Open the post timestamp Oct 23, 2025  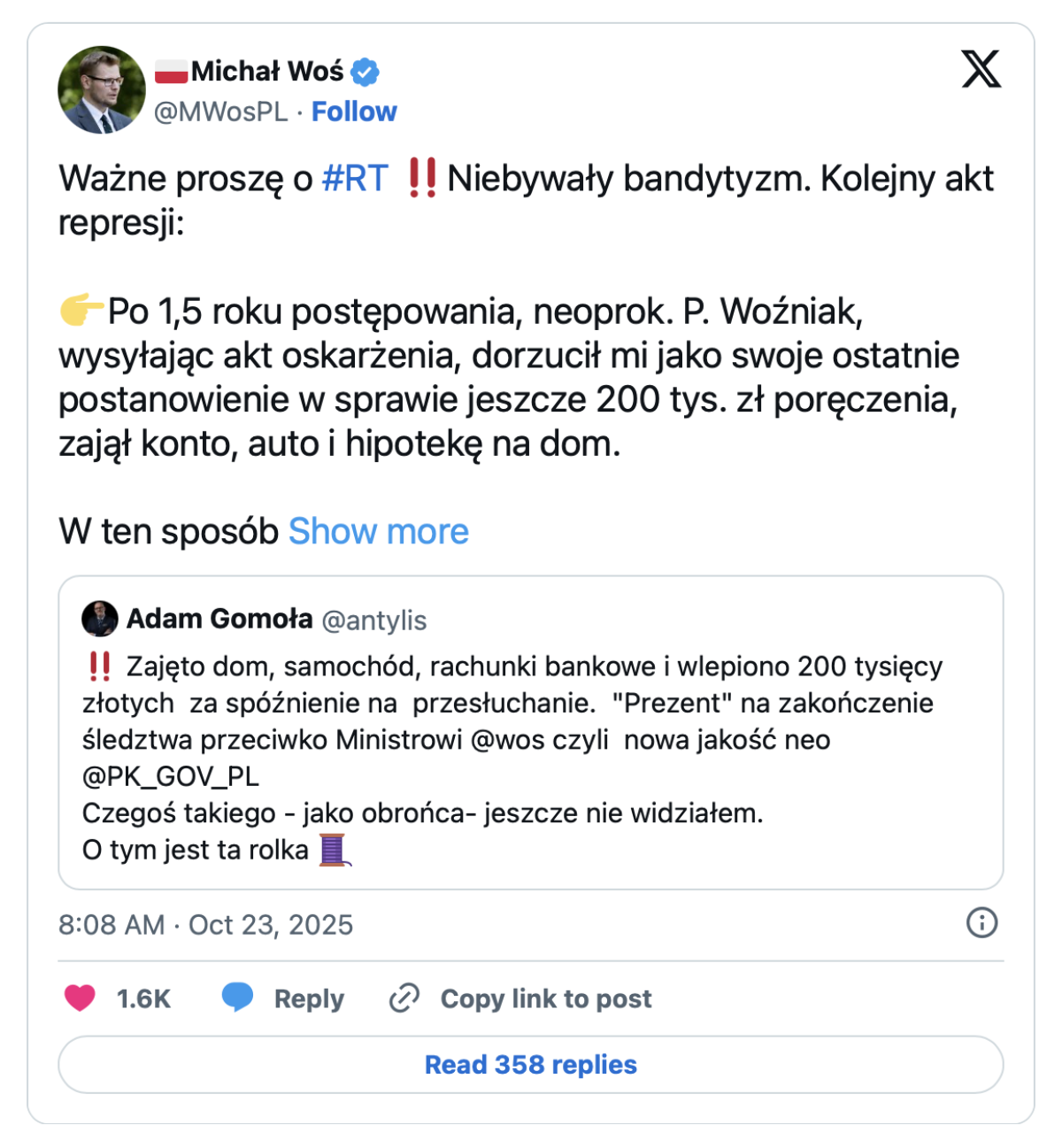point(205,924)
